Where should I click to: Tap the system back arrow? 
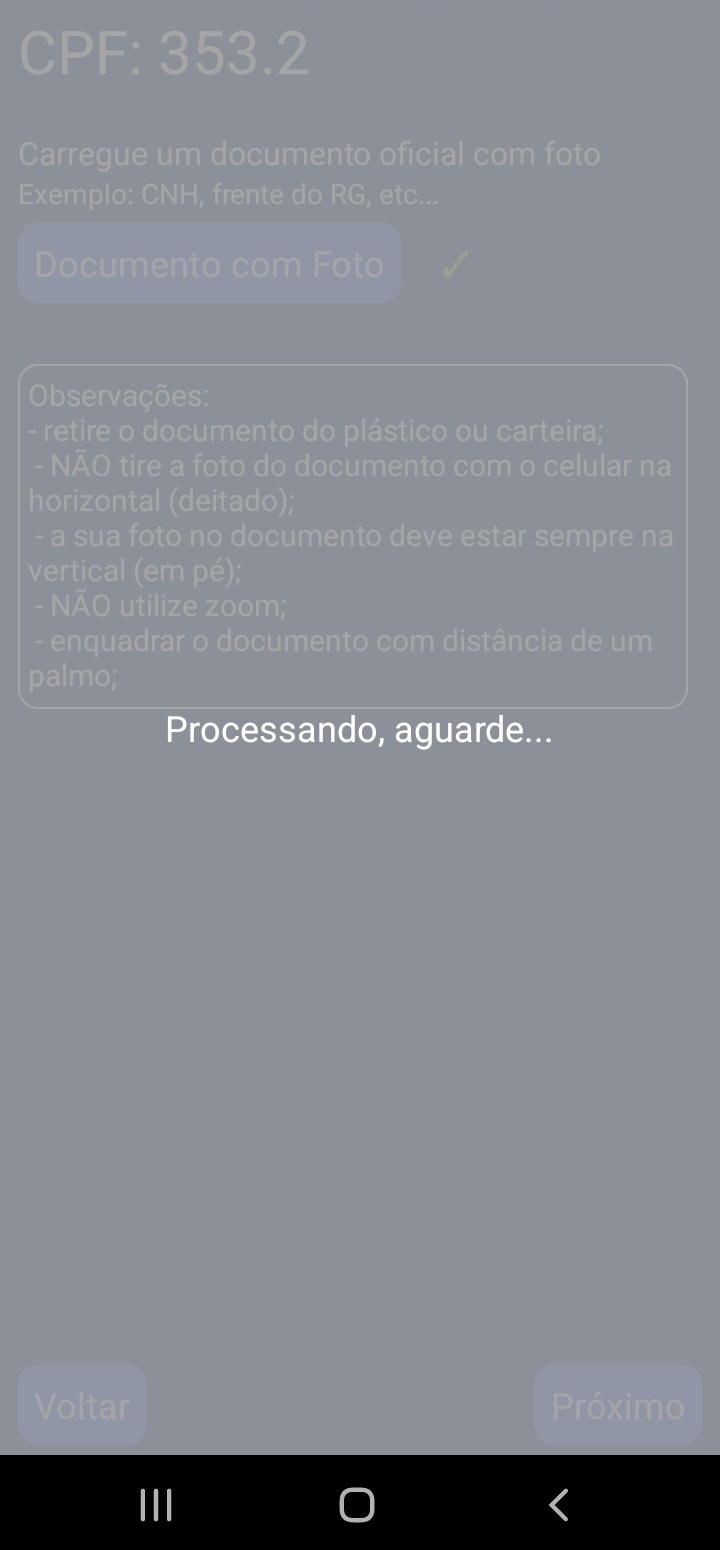point(559,1504)
